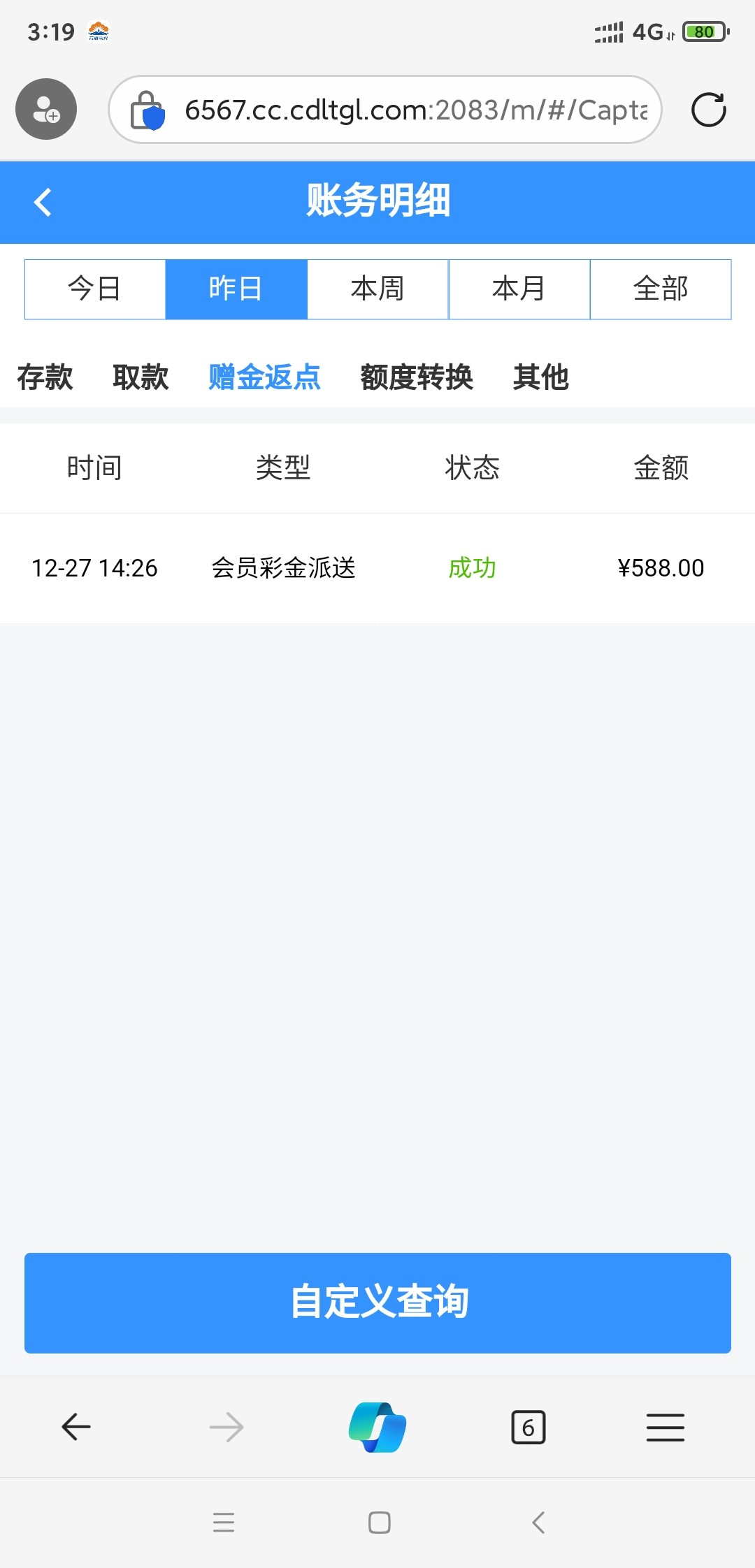Viewport: 755px width, 1568px height.
Task: Select the 全部 date filter
Action: (x=661, y=289)
